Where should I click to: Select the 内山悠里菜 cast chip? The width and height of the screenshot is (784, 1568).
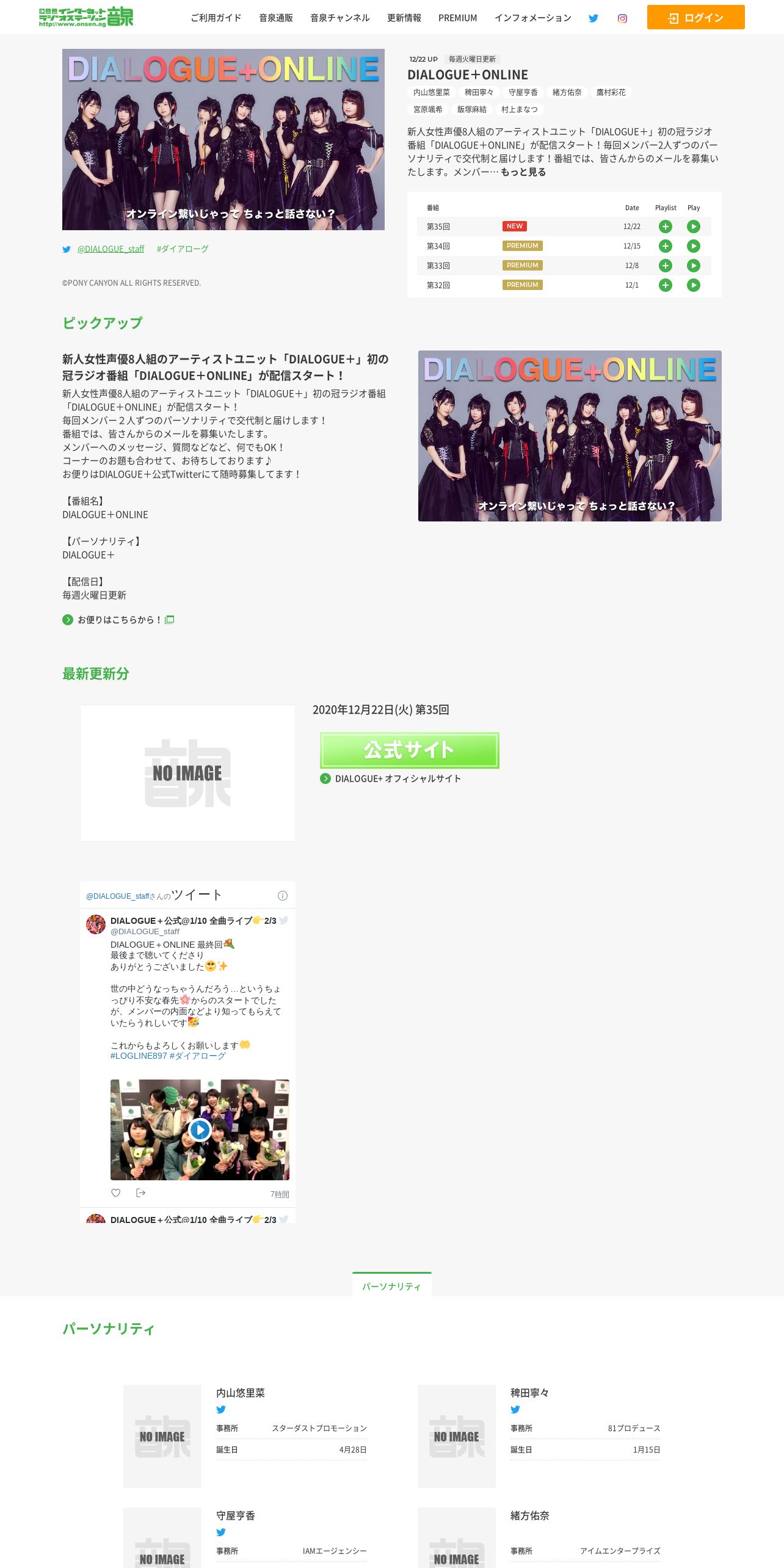(432, 92)
